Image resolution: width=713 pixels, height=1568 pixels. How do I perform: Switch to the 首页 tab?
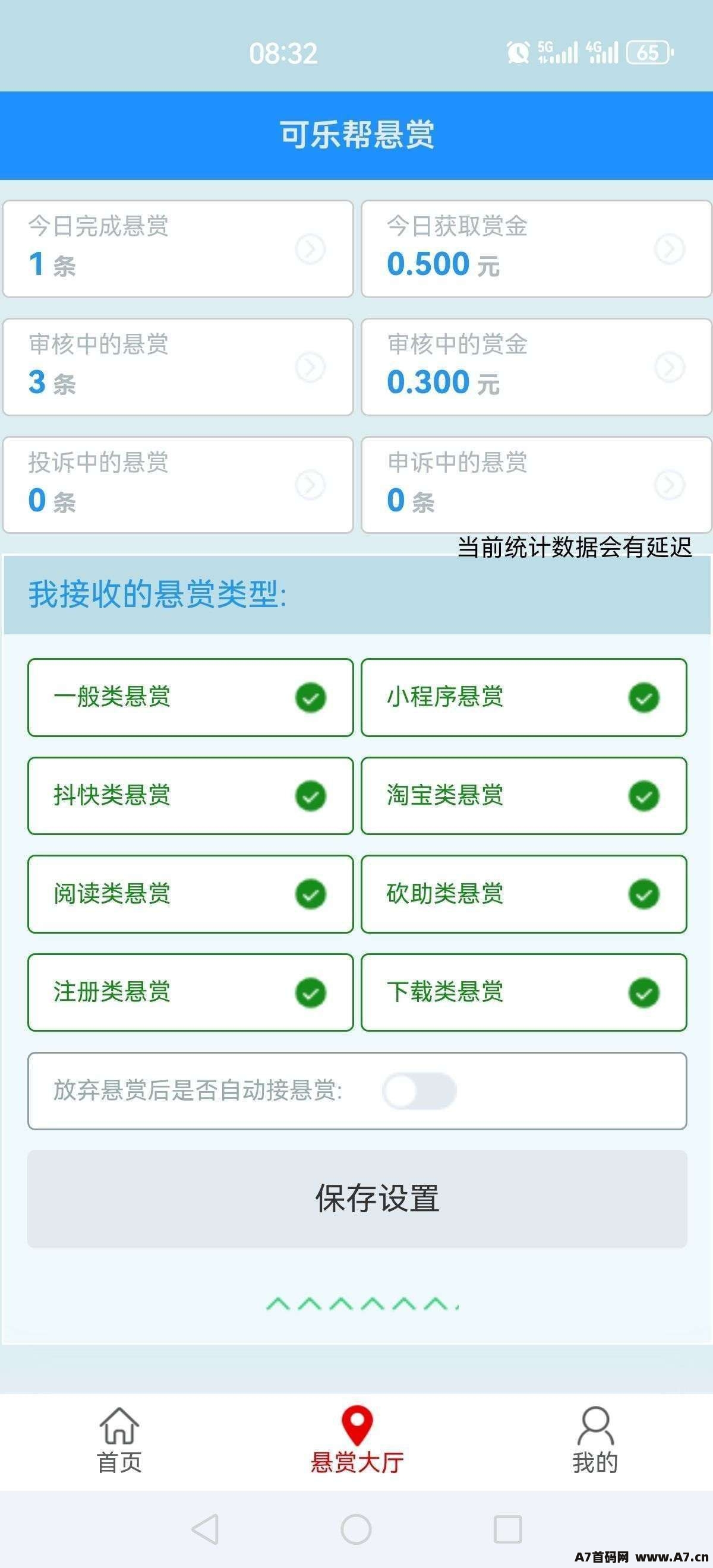pyautogui.click(x=119, y=1441)
